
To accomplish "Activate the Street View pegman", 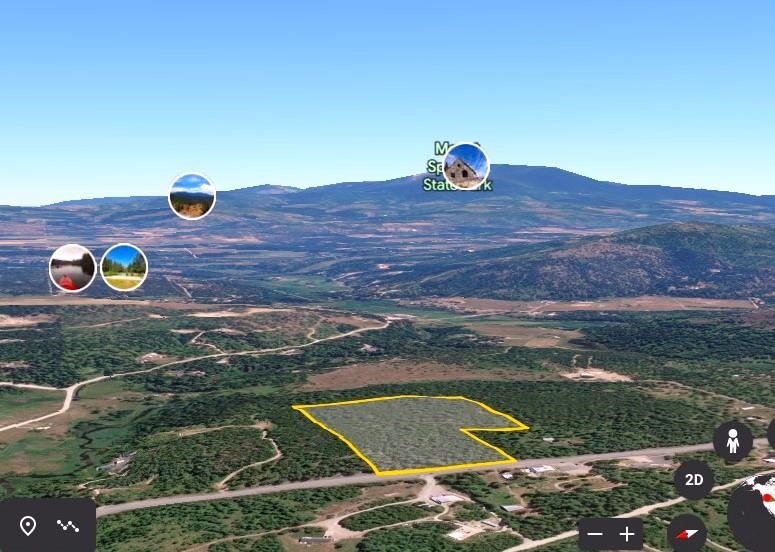I will point(733,441).
